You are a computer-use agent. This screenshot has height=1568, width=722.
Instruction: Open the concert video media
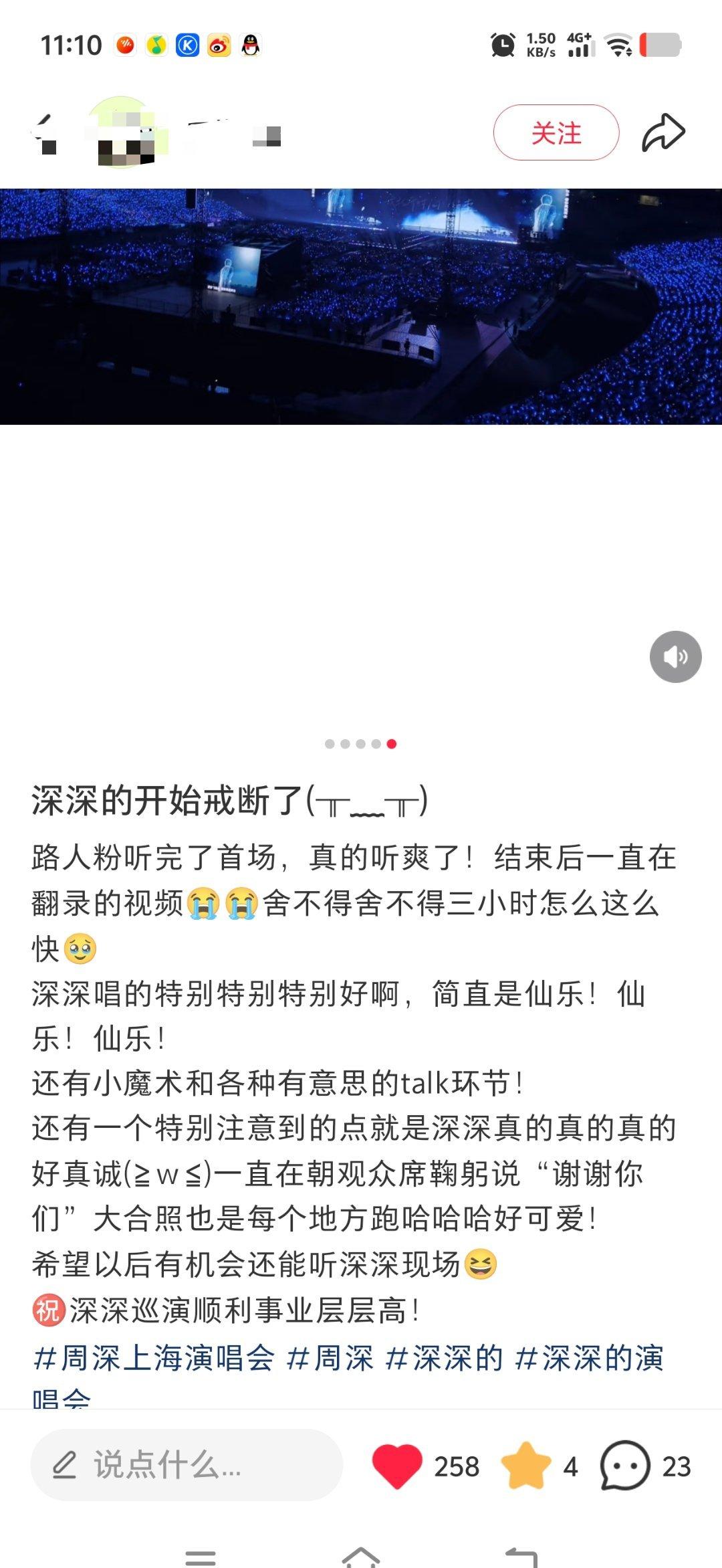[361, 306]
